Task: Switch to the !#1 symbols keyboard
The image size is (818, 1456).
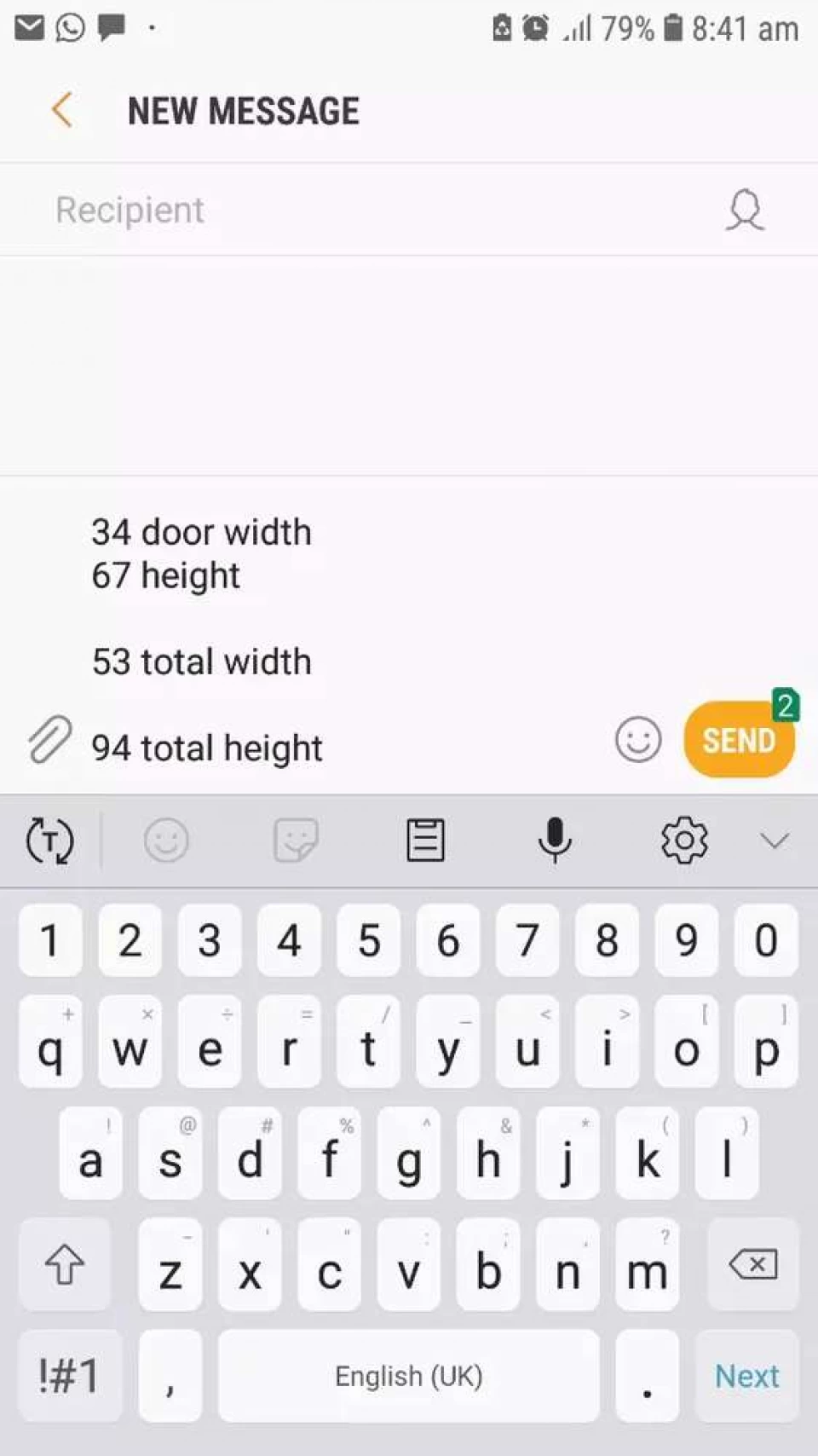Action: pyautogui.click(x=70, y=1375)
